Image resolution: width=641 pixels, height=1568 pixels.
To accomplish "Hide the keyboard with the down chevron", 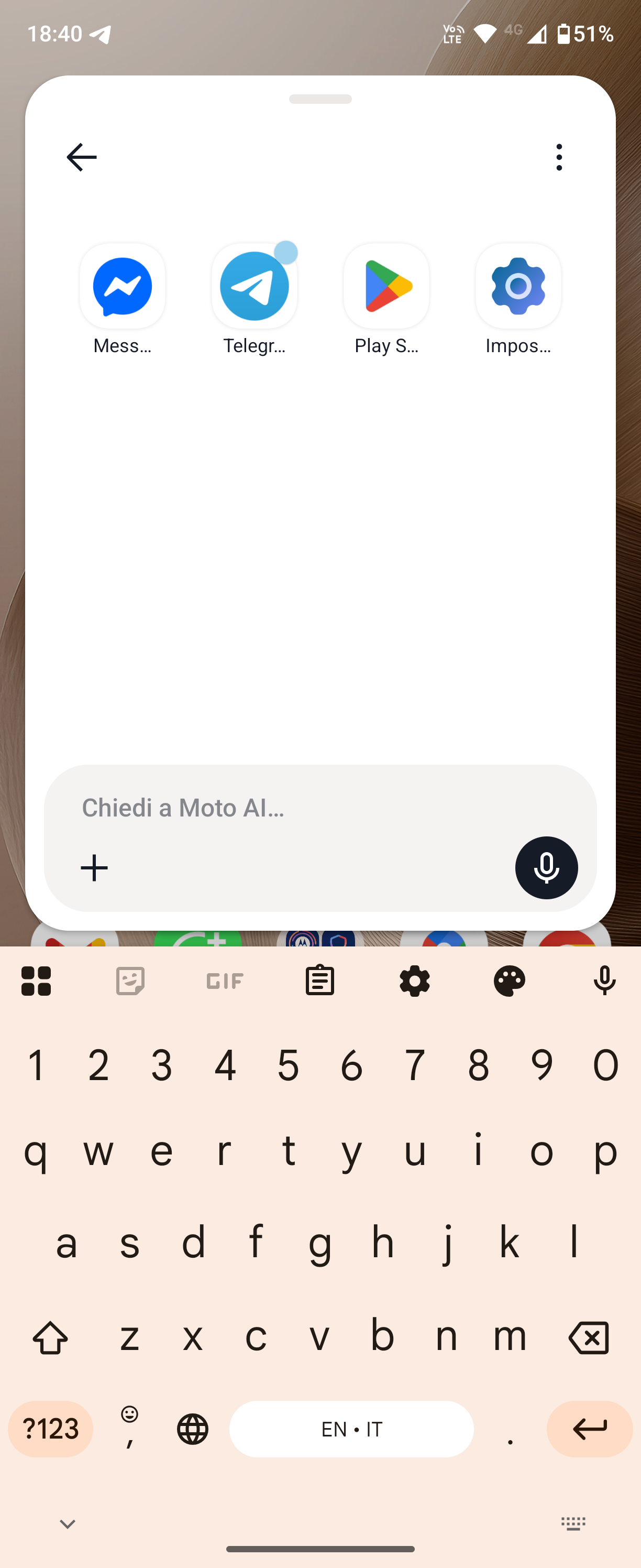I will pos(68,1523).
